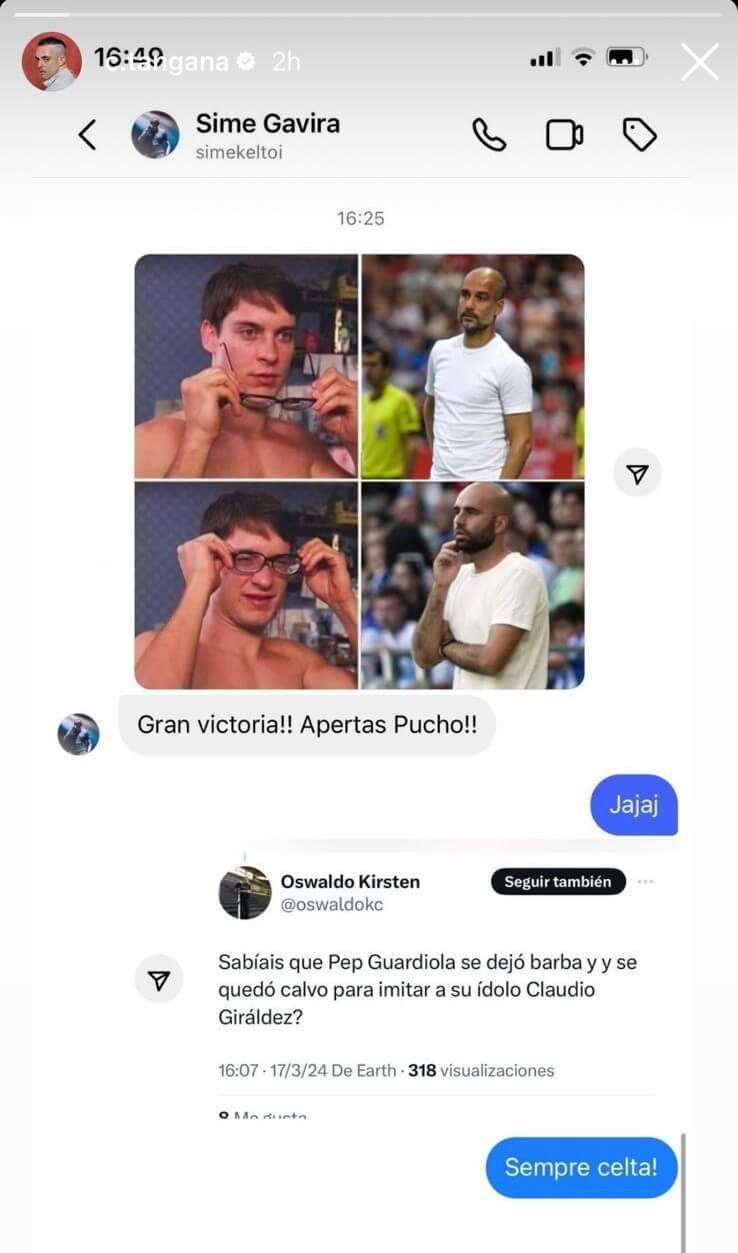The height and width of the screenshot is (1253, 738).
Task: Forward the Guardiola meme with the share icon
Action: point(637,472)
